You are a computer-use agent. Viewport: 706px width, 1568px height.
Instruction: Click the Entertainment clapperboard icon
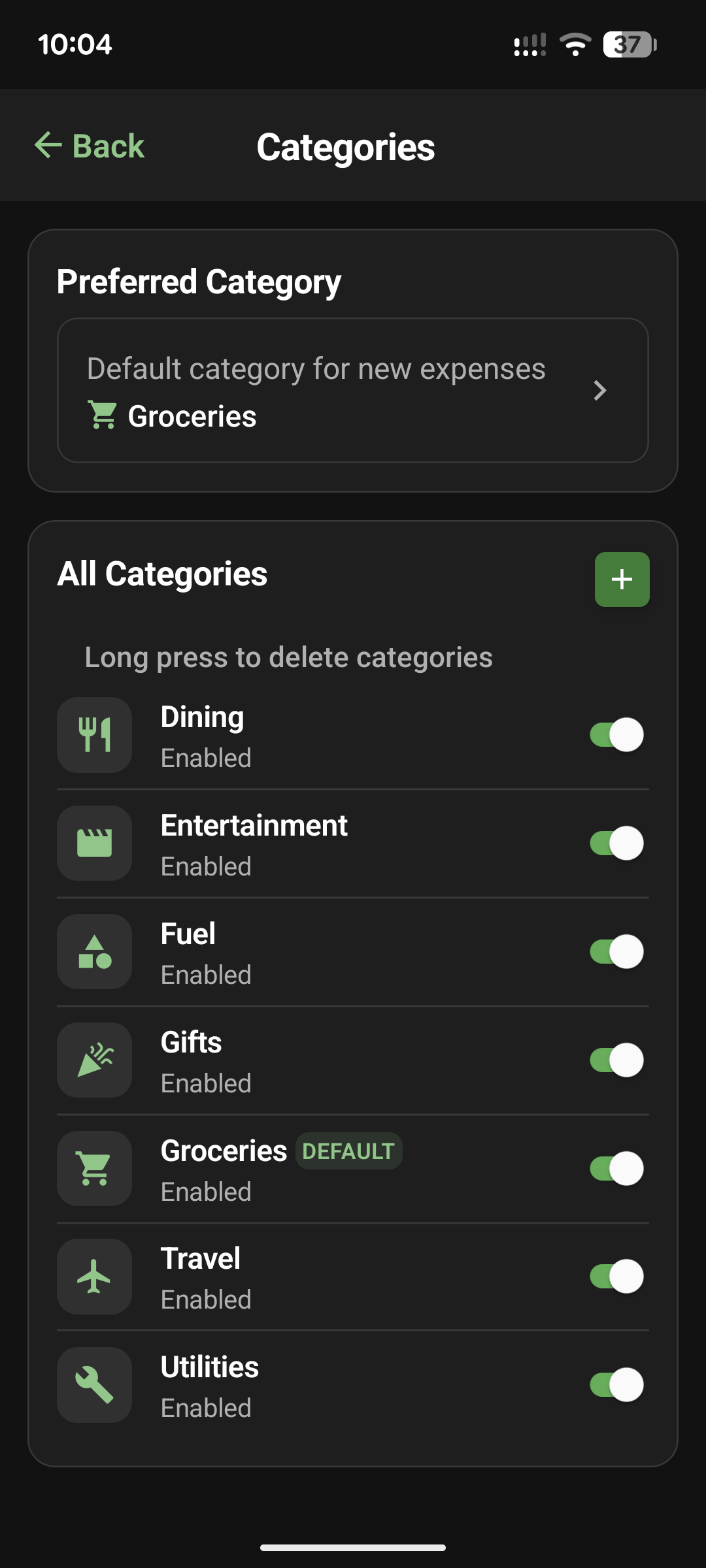tap(94, 843)
